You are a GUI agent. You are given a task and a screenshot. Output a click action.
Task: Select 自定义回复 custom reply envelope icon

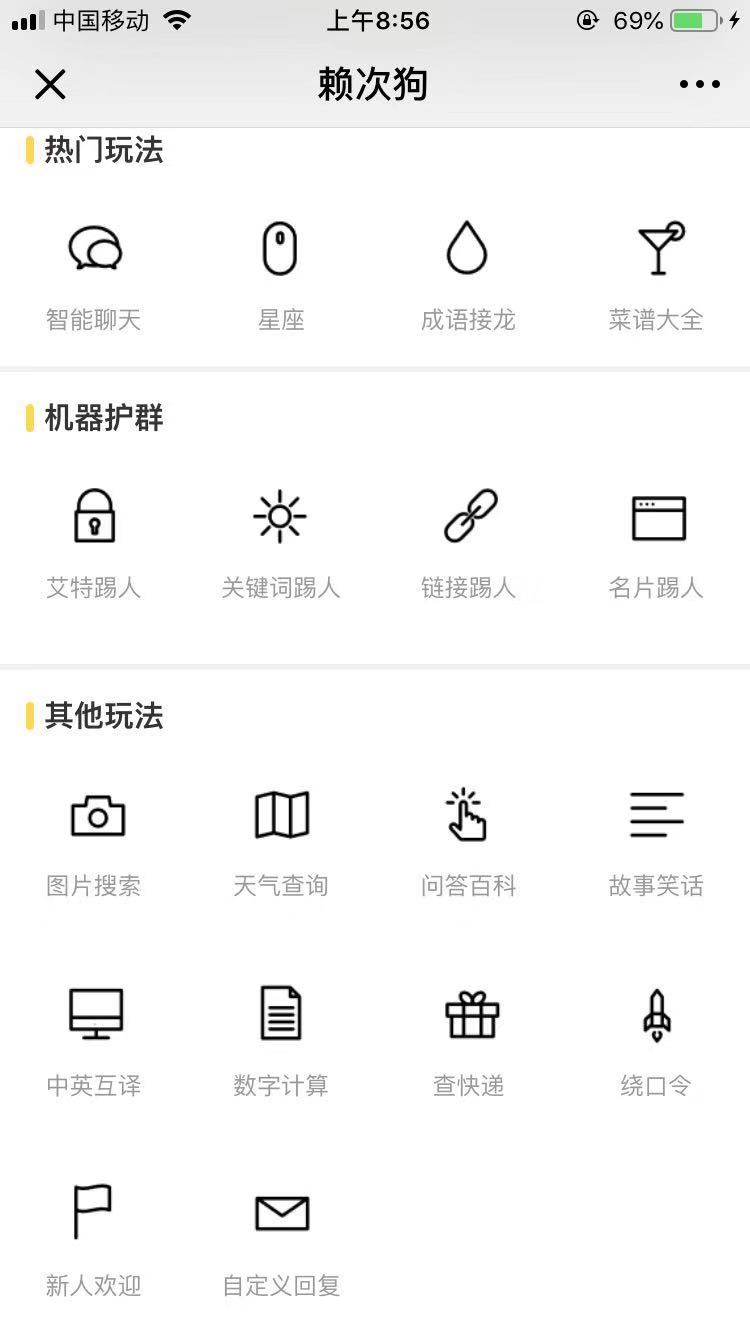[281, 1215]
